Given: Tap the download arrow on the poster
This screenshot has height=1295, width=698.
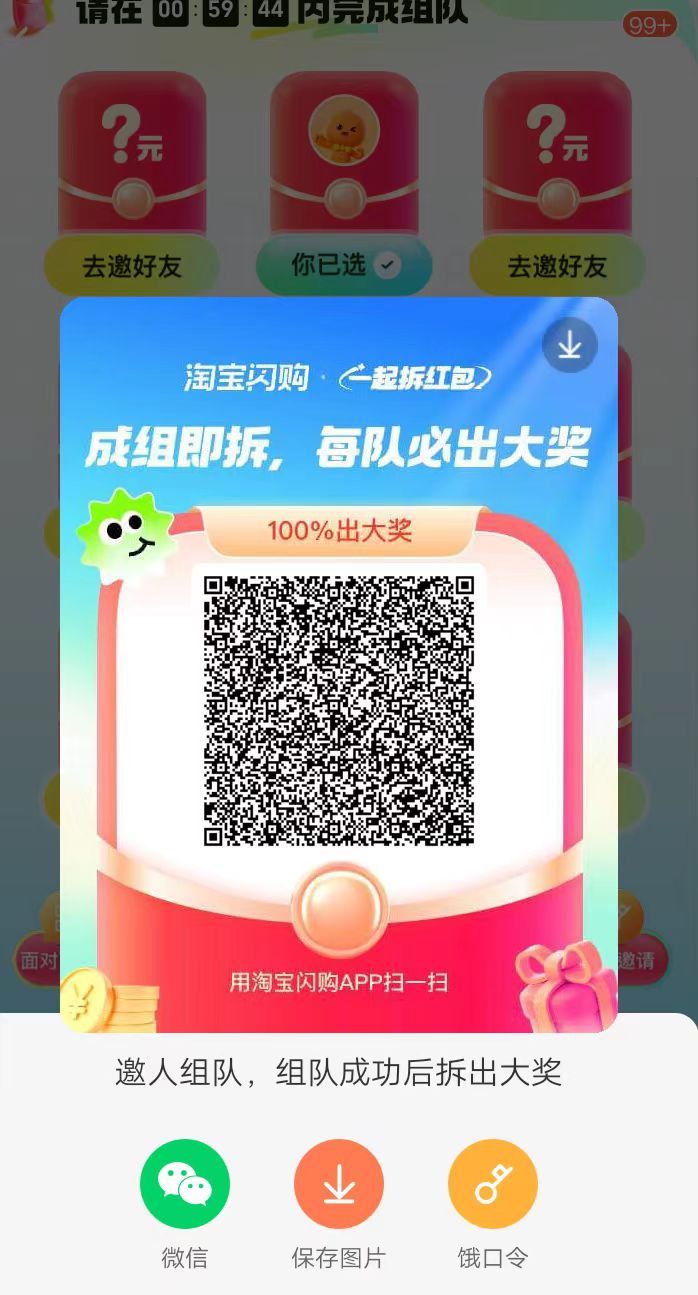Looking at the screenshot, I should click(569, 345).
